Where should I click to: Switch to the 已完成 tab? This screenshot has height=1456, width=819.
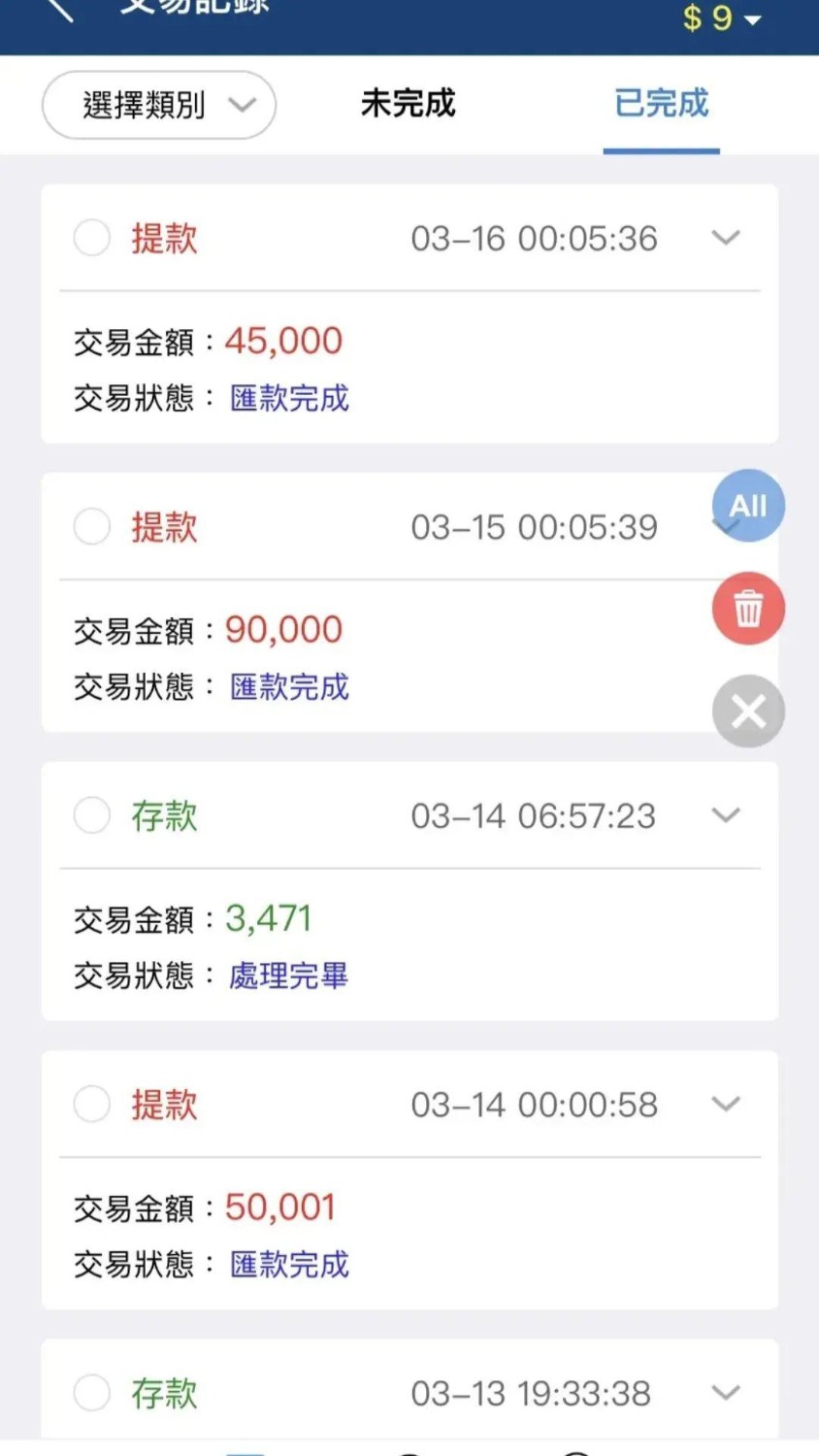coord(661,103)
